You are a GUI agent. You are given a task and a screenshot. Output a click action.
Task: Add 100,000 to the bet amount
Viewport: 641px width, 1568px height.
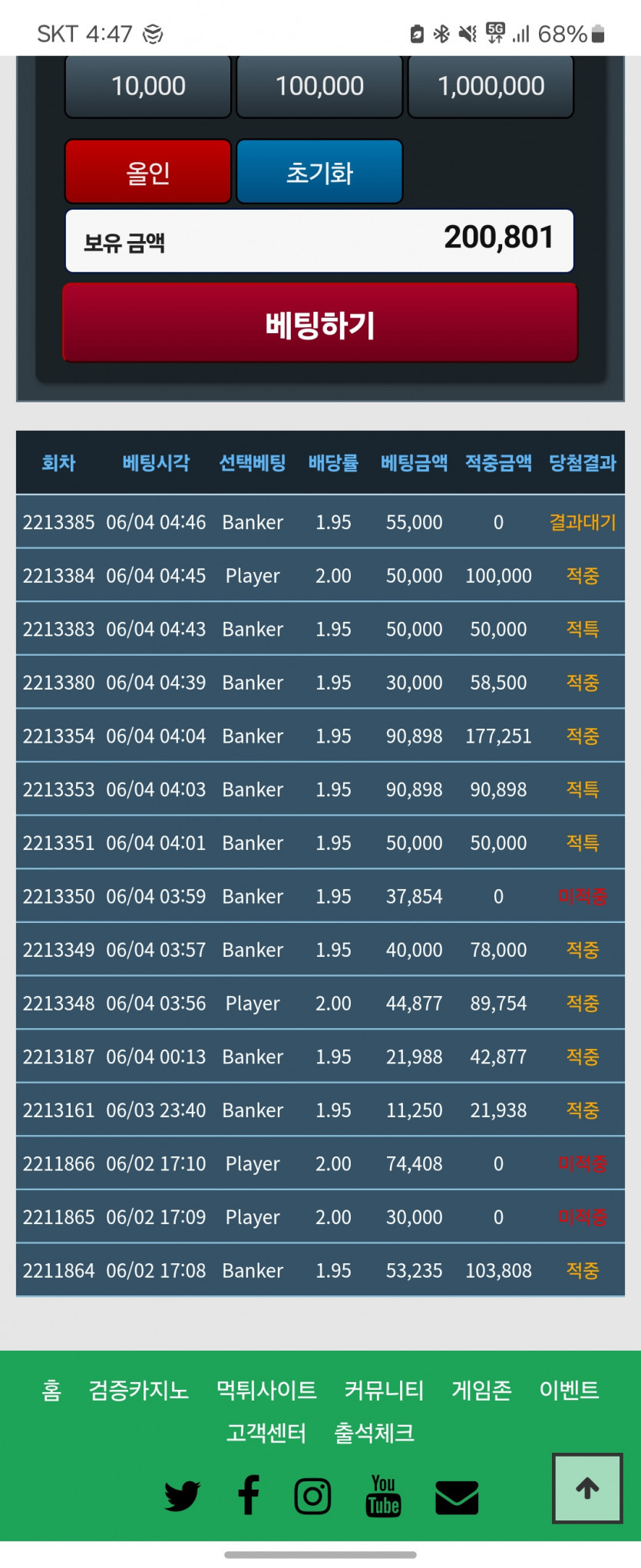click(319, 86)
